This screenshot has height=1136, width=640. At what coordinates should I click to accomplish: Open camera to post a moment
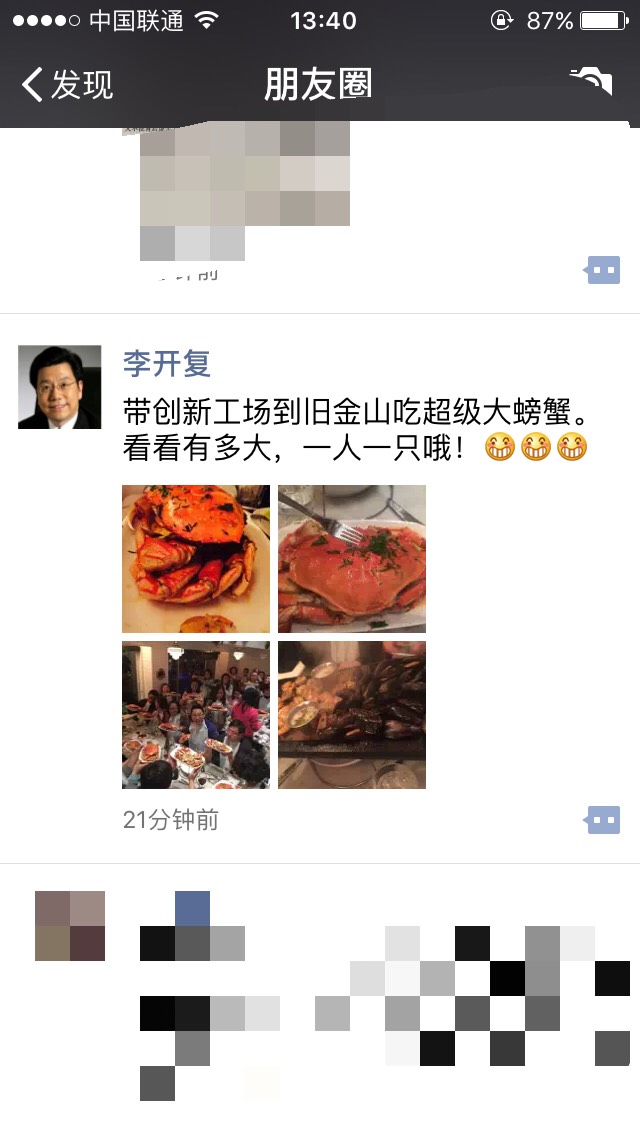[x=590, y=82]
